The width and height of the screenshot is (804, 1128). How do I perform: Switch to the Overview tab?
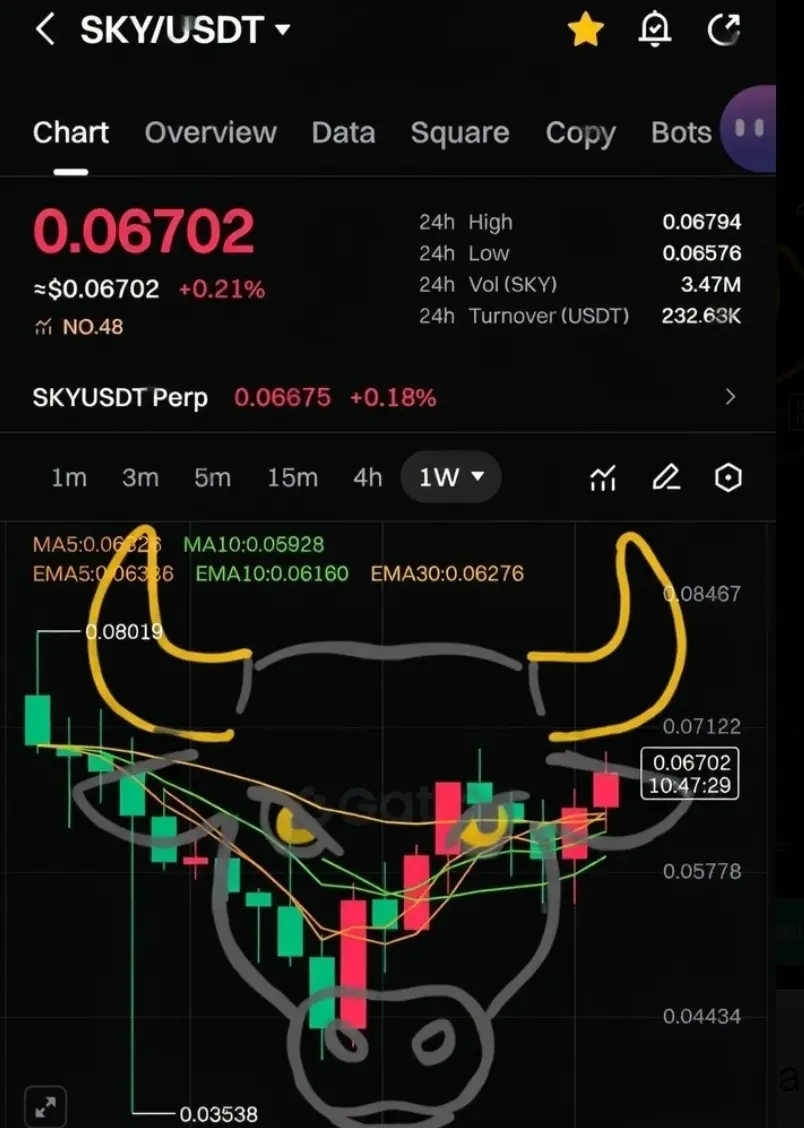pyautogui.click(x=210, y=133)
